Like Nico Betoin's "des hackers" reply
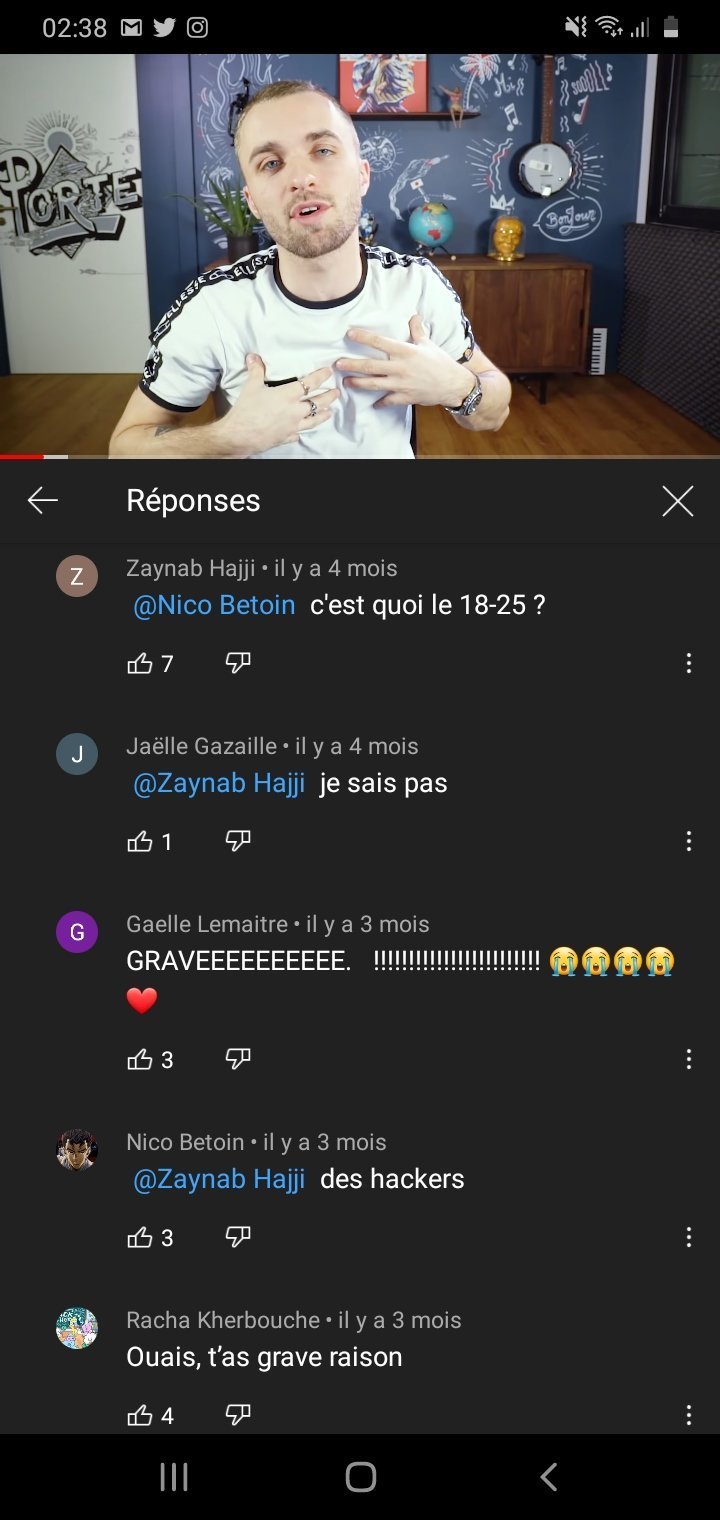Viewport: 720px width, 1520px height. [140, 1238]
